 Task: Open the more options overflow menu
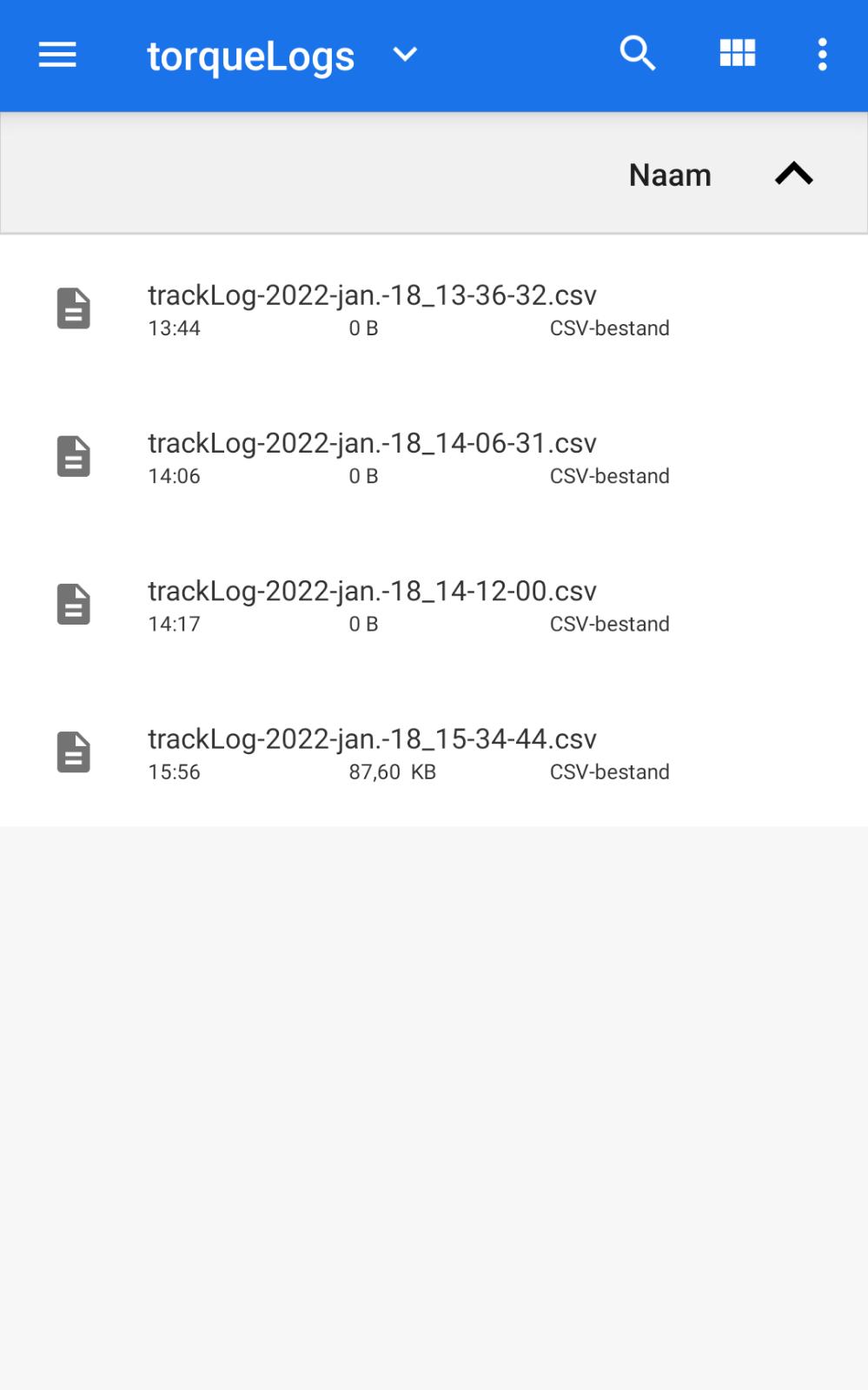click(x=822, y=55)
